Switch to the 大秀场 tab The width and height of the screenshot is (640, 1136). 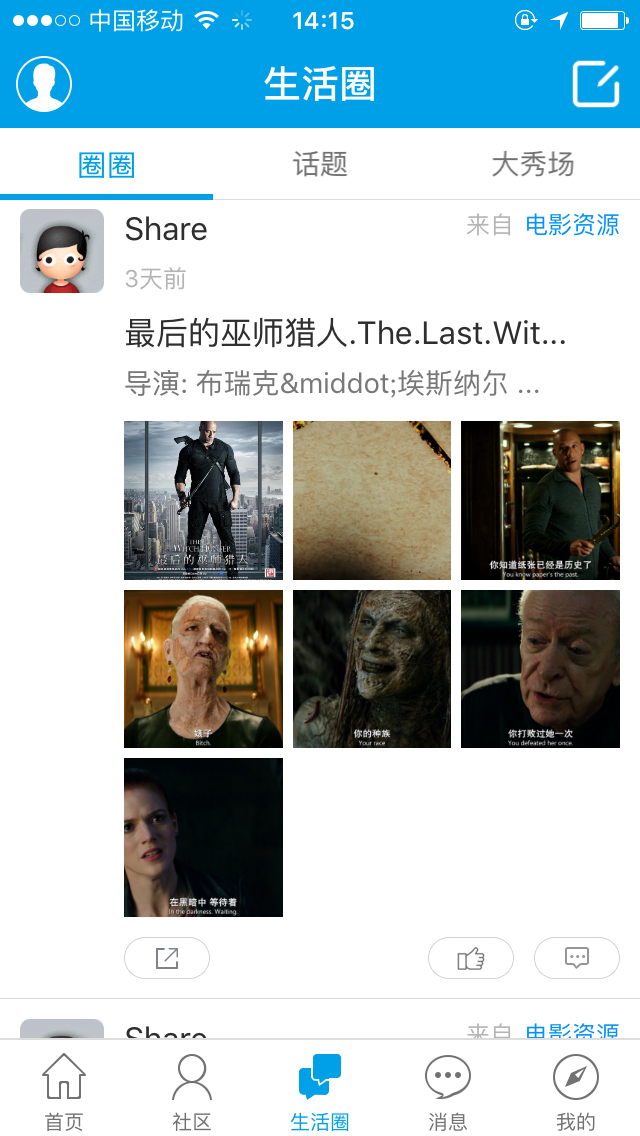[533, 164]
